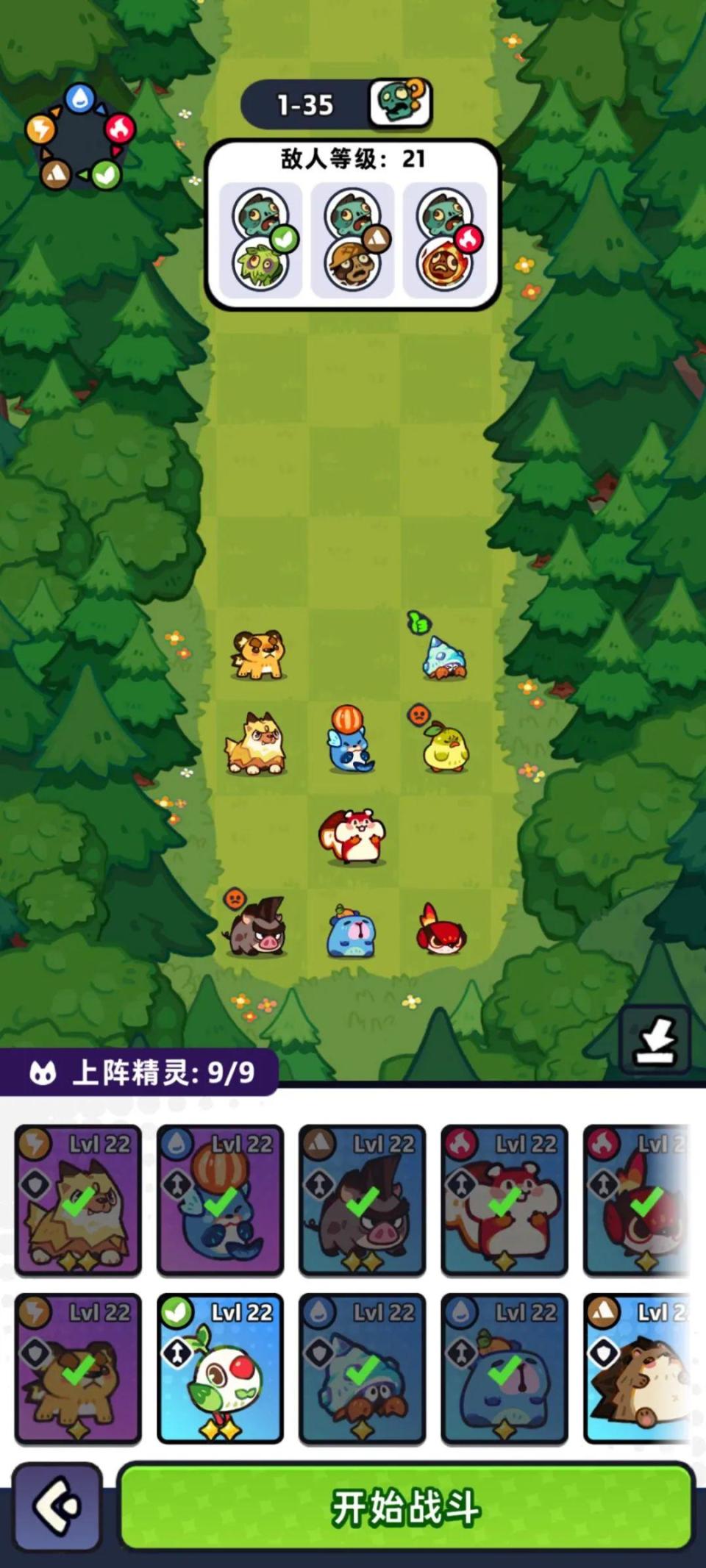Deselect the pumpkin squirrel water spirit card
The width and height of the screenshot is (706, 1568).
220,1200
